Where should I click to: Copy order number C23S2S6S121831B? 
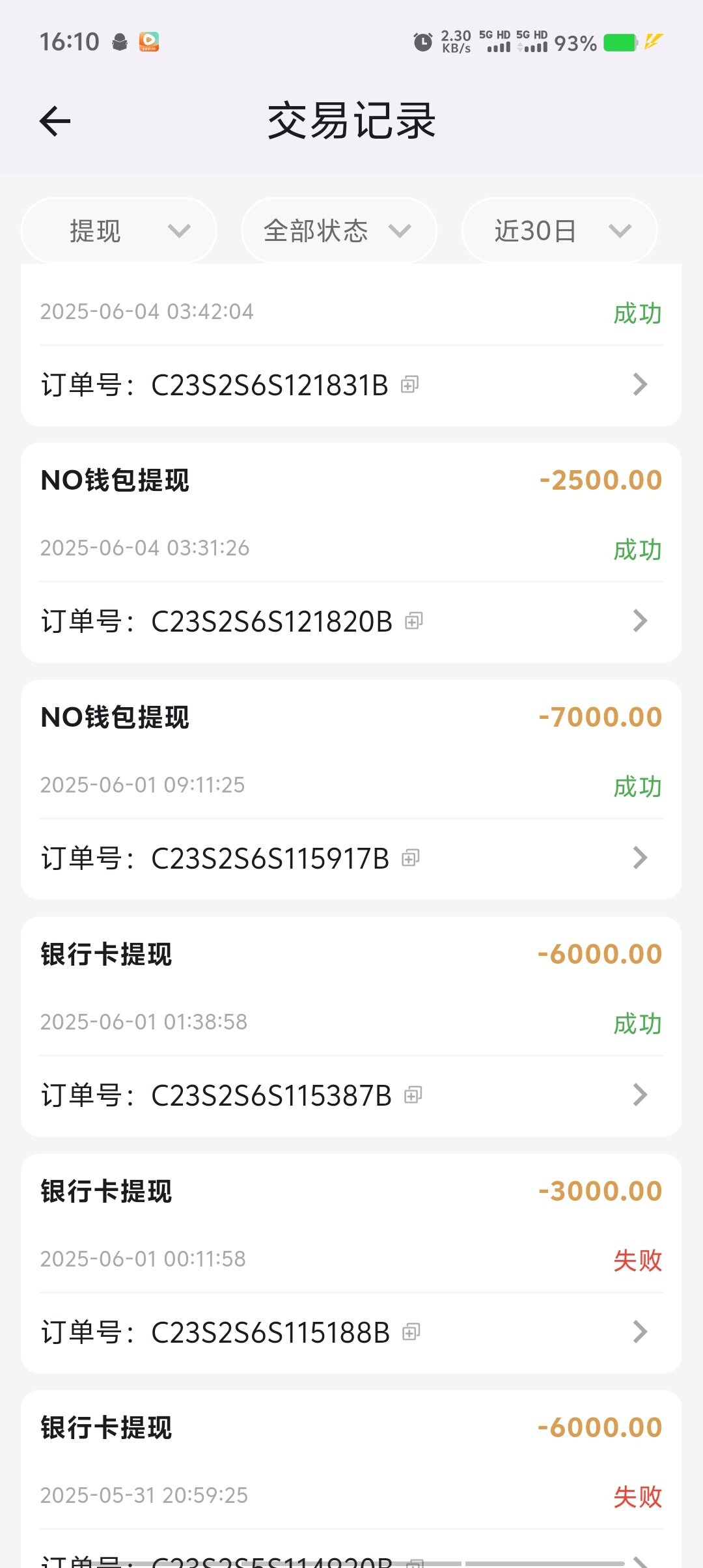click(409, 385)
